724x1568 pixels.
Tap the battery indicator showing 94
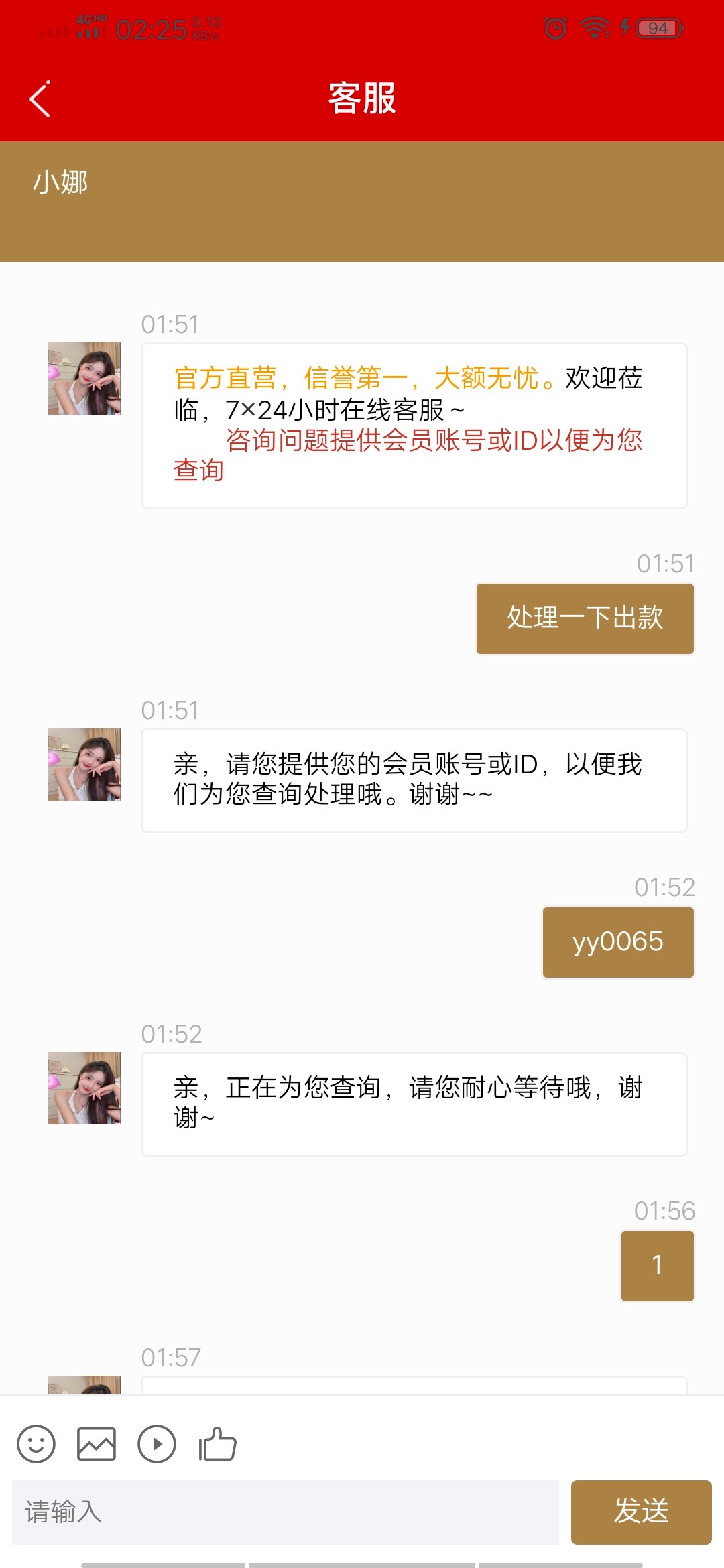coord(657,28)
